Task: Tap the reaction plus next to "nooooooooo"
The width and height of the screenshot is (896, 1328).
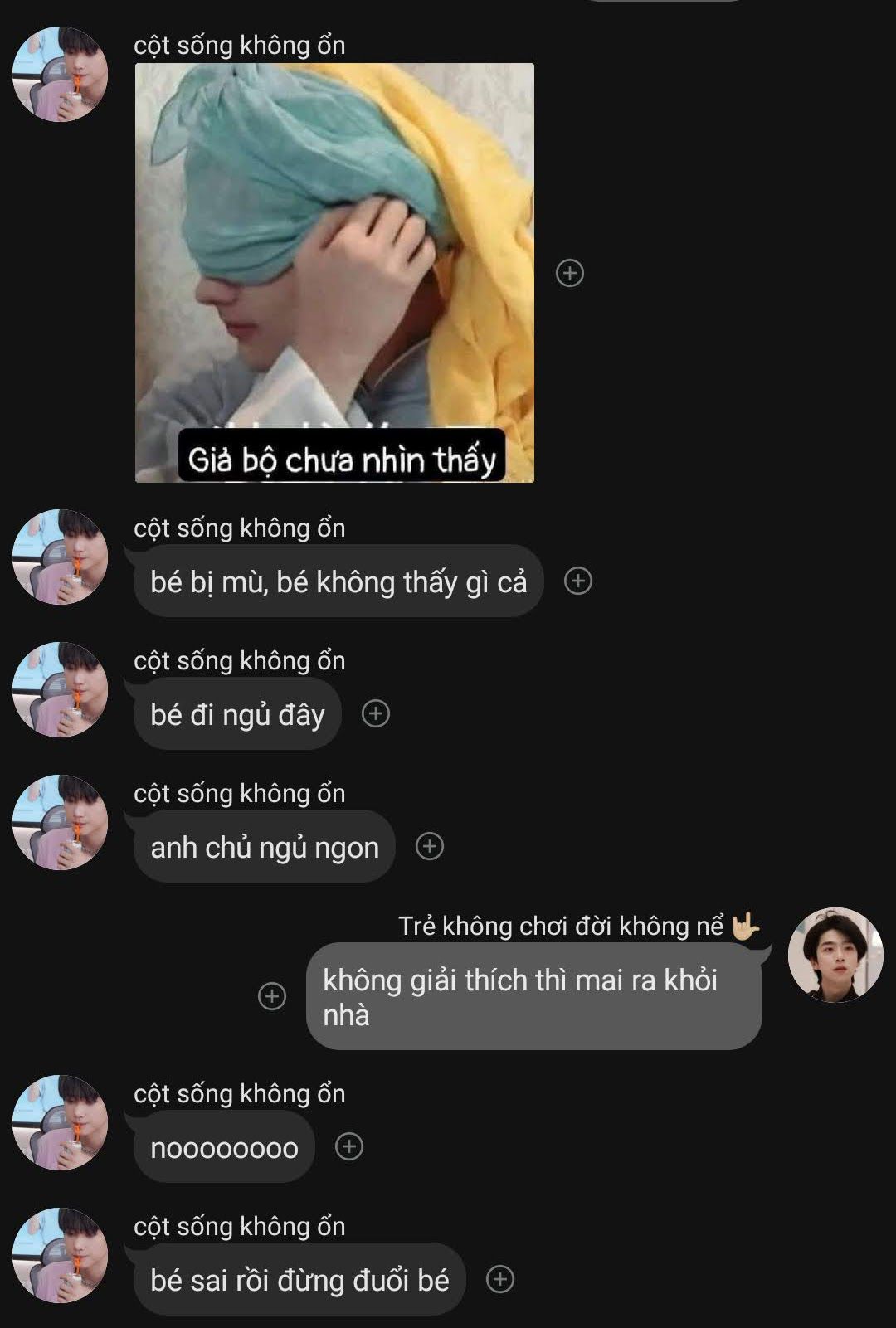Action: point(349,1146)
